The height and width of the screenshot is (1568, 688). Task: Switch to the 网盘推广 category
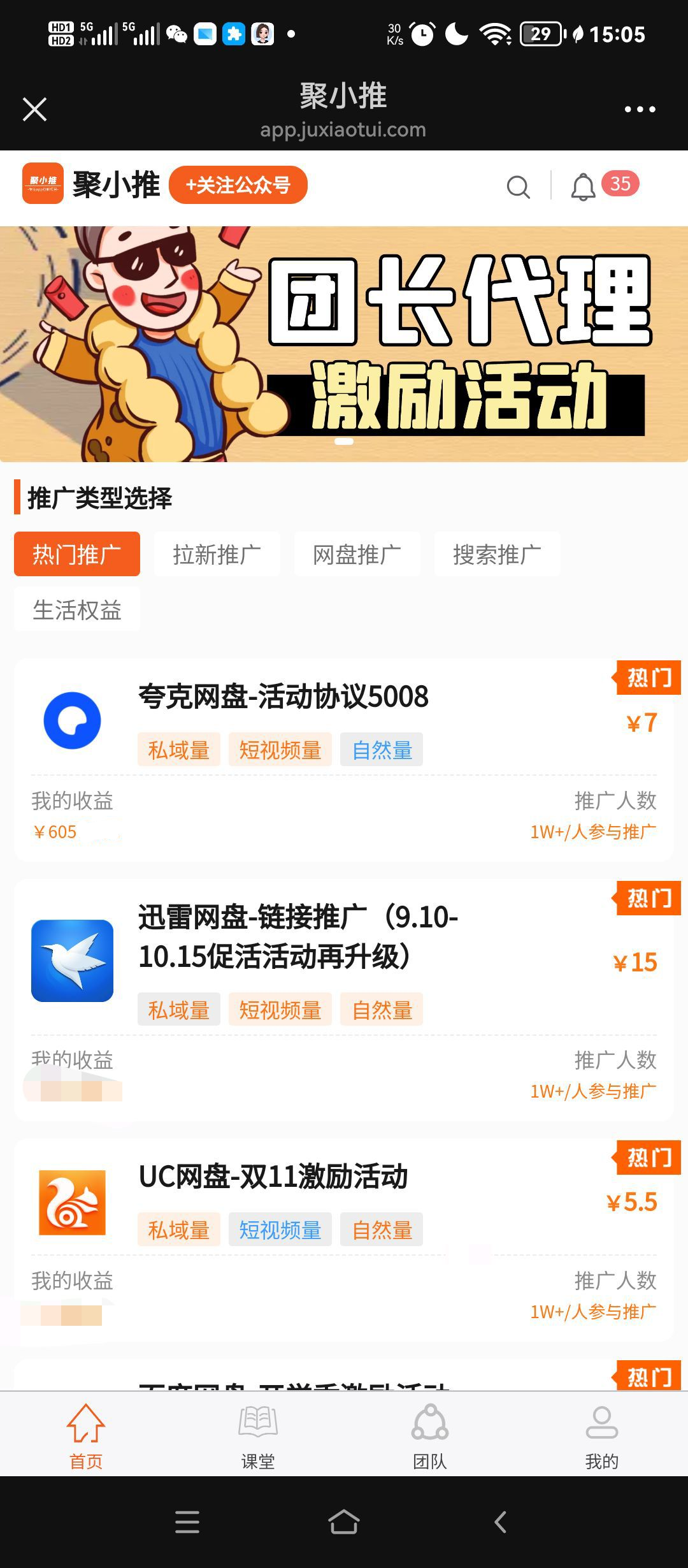point(357,554)
